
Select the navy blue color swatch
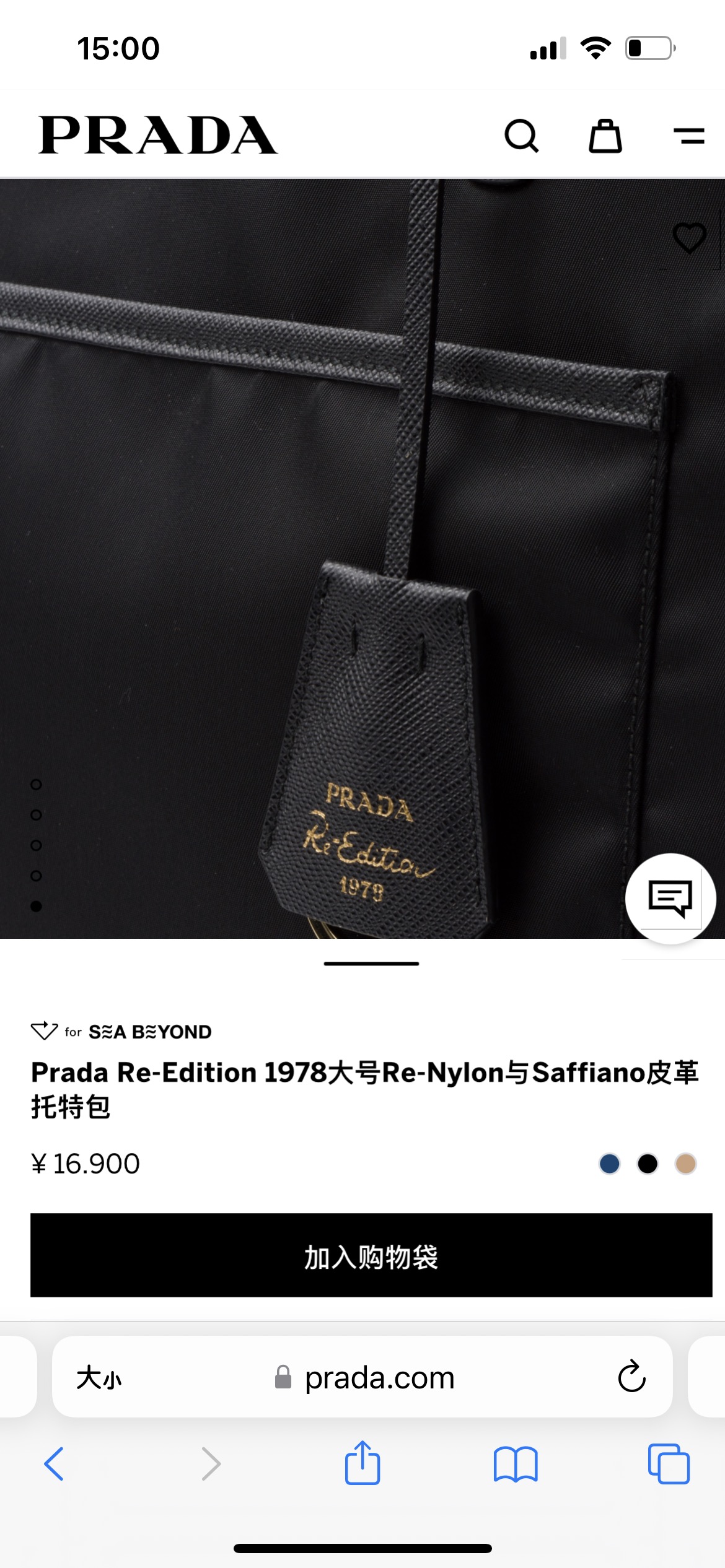coord(610,1164)
